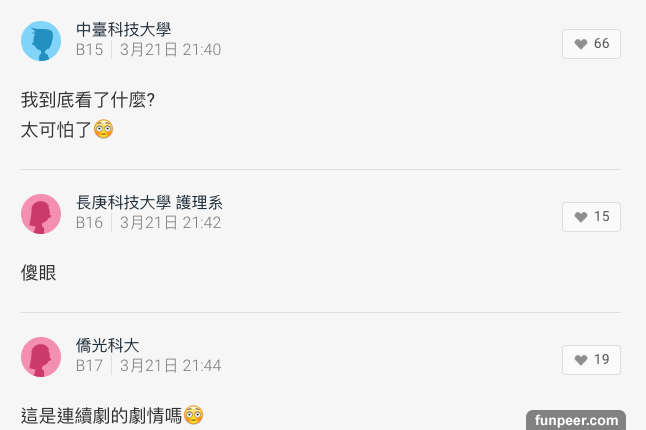Like the B16 comment from 長庚科技大學 護理系
This screenshot has height=430, width=646.
coord(591,217)
